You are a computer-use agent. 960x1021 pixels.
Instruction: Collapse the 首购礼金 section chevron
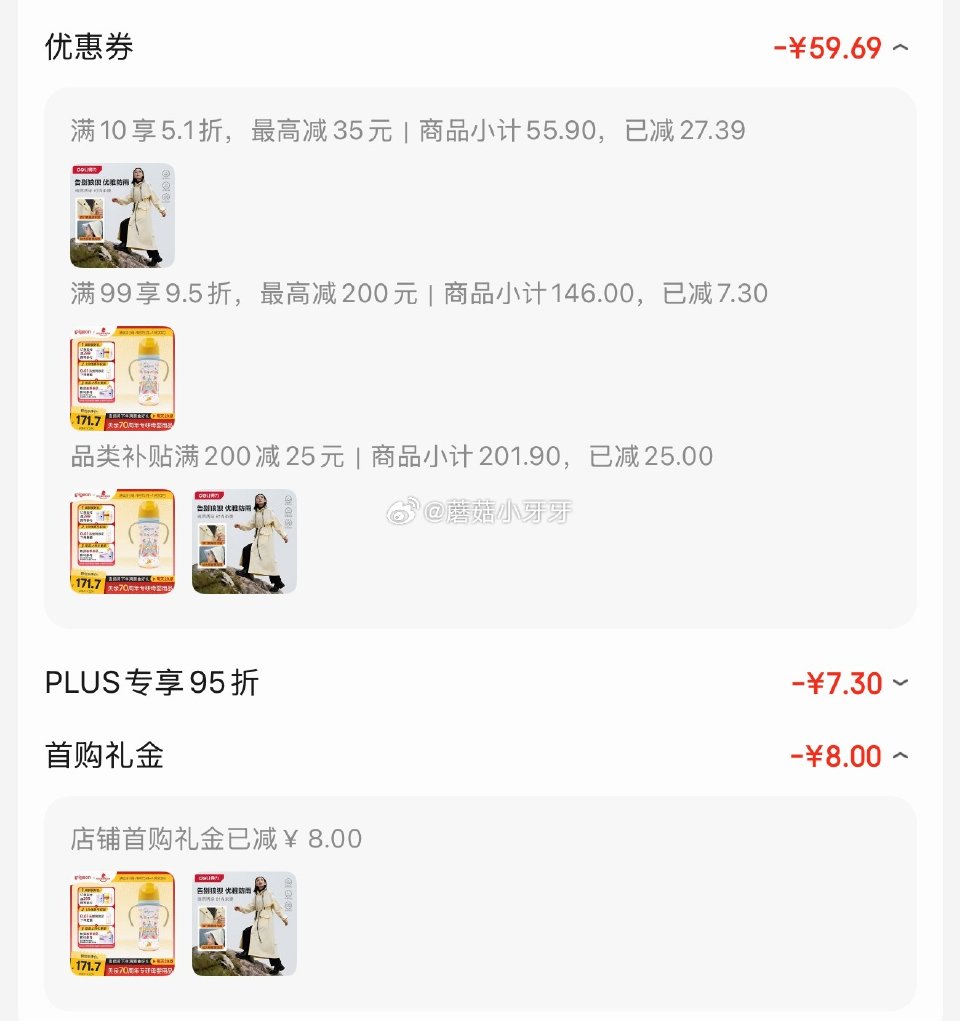pos(898,756)
